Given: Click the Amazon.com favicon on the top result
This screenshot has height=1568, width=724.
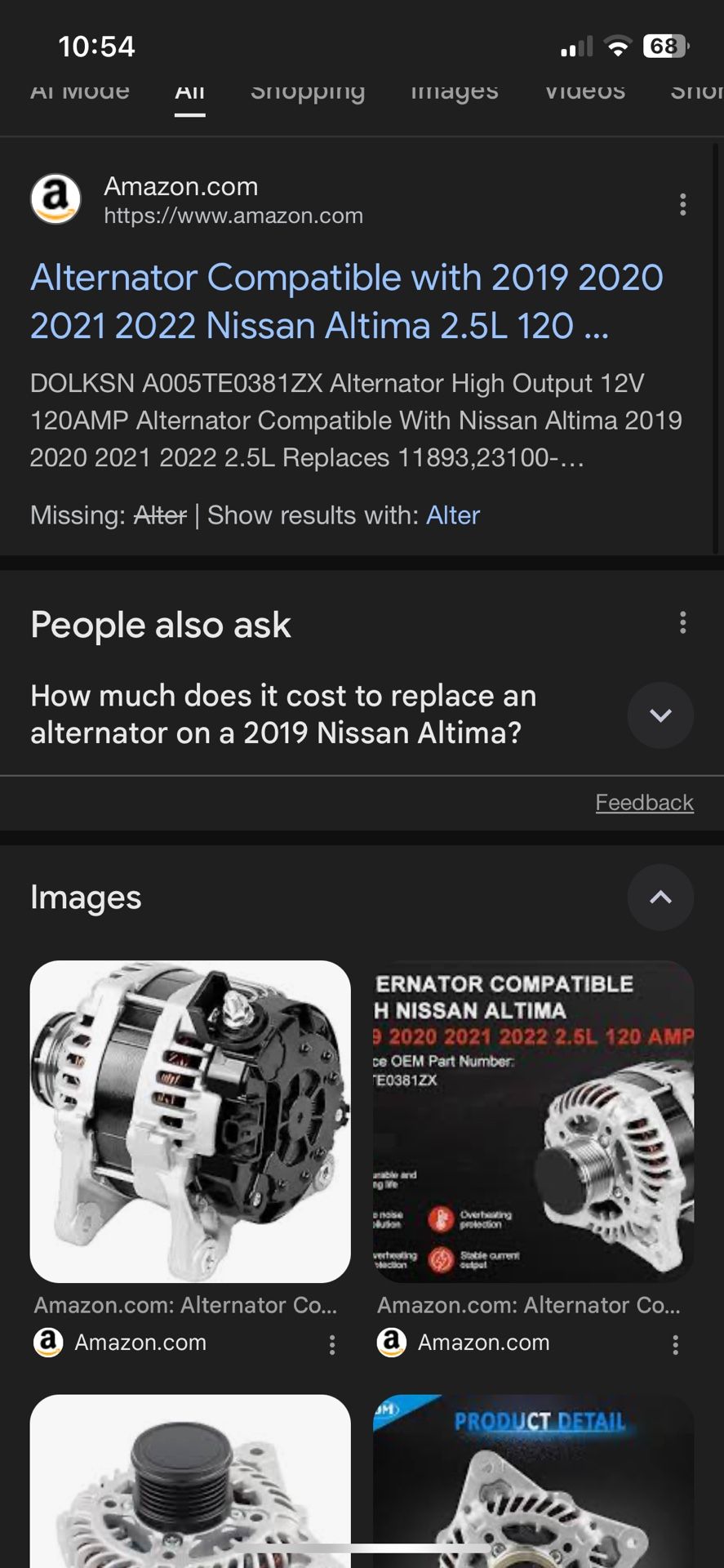Looking at the screenshot, I should [57, 198].
